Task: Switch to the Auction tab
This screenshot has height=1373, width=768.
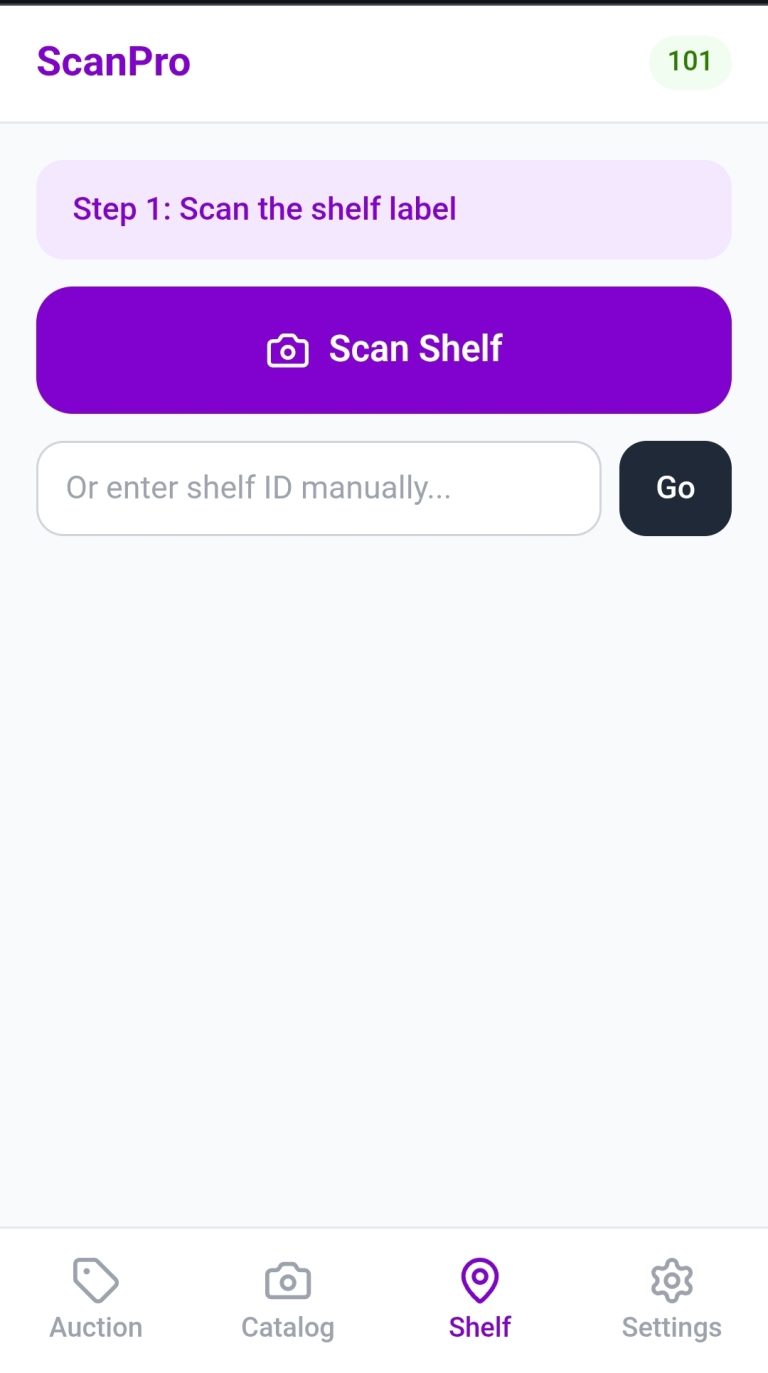Action: (95, 1297)
